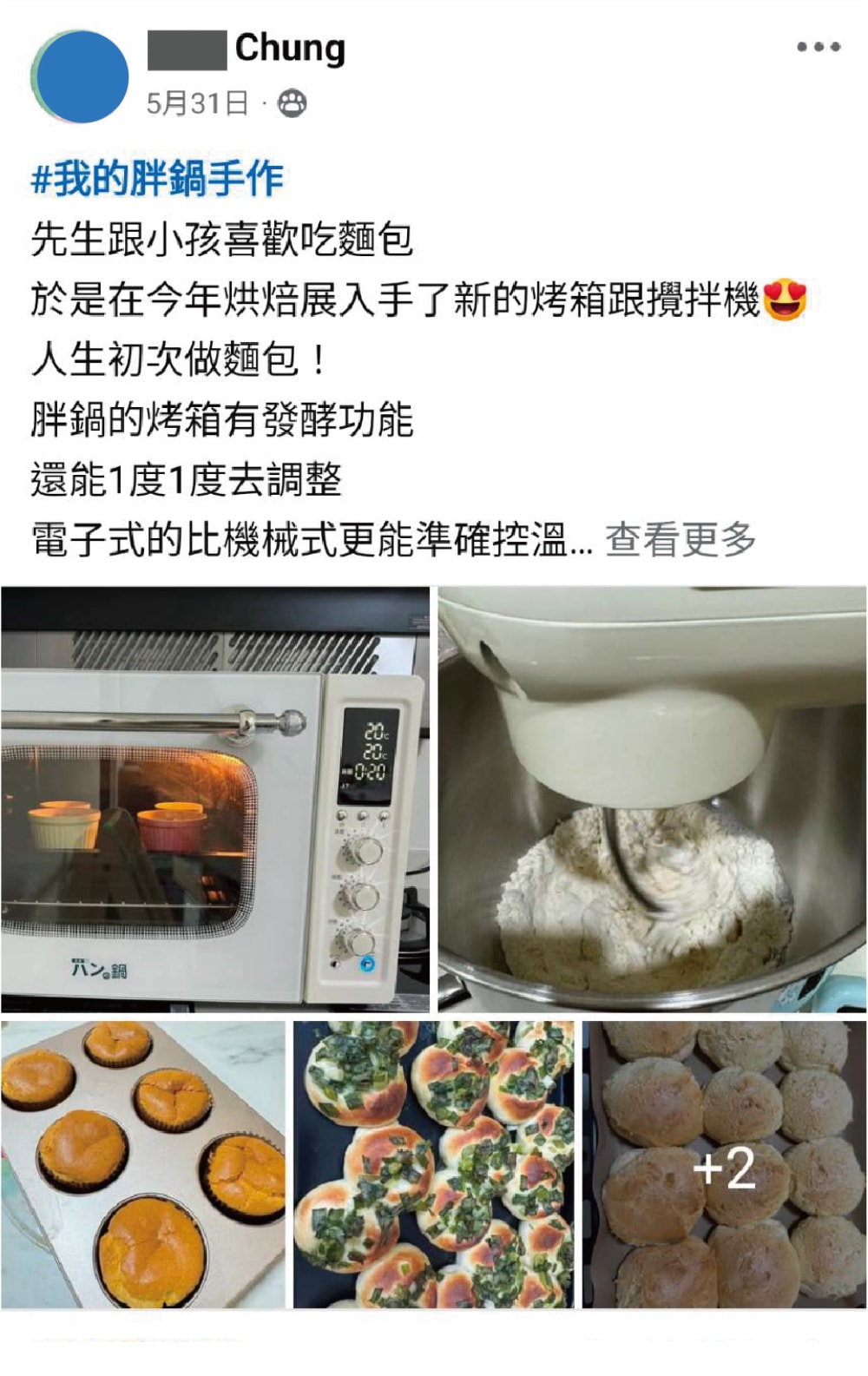Image resolution: width=868 pixels, height=1376 pixels.
Task: Open the scallion bread photo
Action: click(x=433, y=1164)
